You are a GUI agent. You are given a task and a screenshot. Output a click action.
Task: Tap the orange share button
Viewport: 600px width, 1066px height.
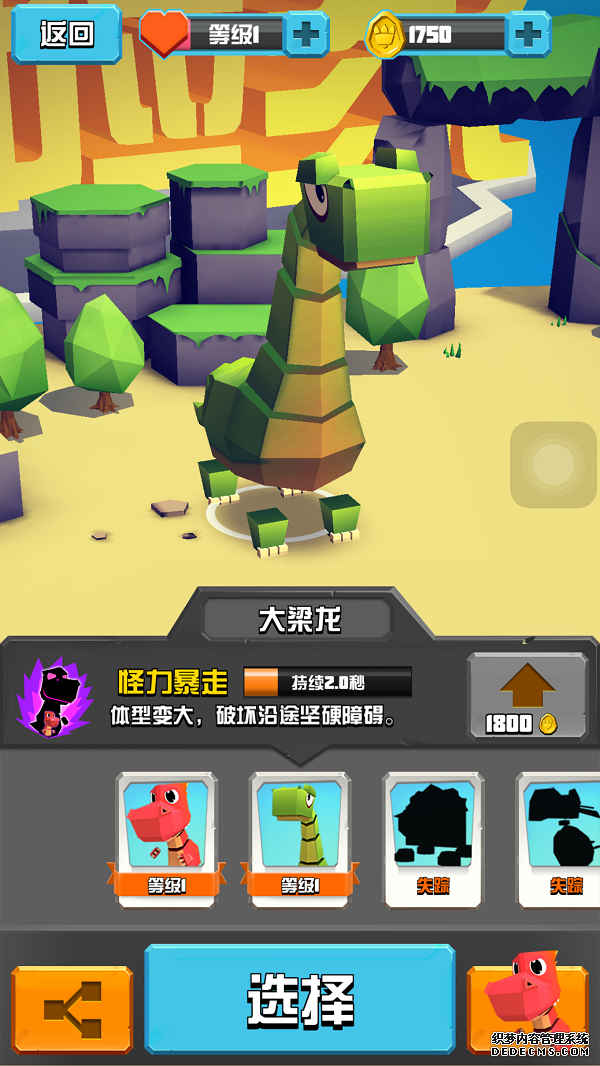coord(72,1007)
